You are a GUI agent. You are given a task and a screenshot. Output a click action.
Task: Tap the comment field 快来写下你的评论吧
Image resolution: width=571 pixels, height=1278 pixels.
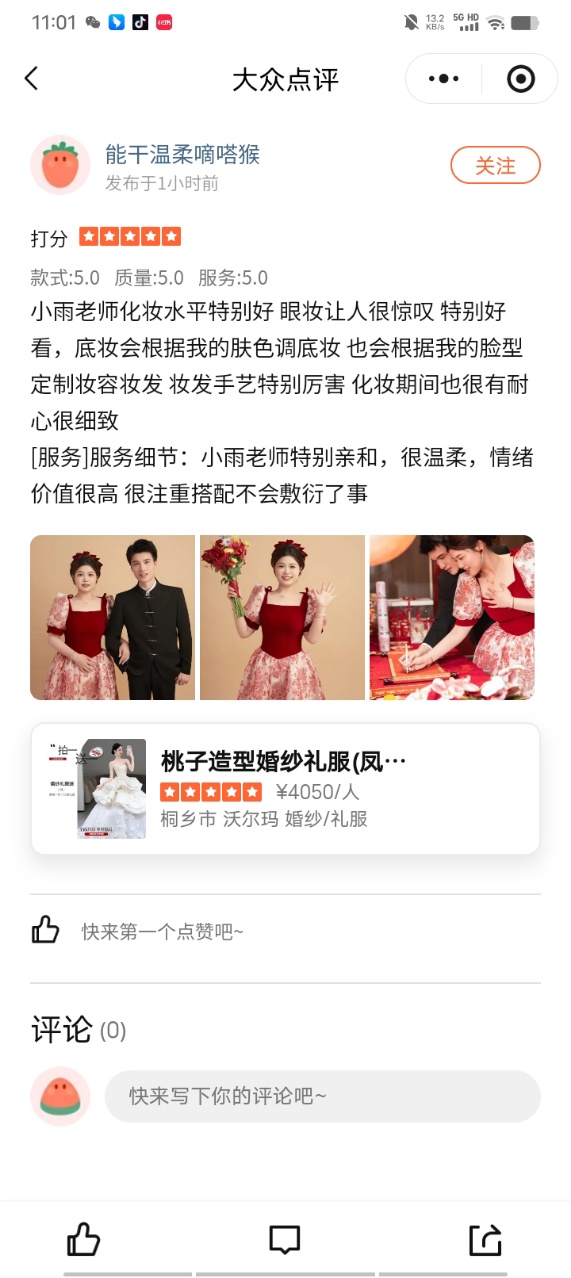click(323, 1096)
